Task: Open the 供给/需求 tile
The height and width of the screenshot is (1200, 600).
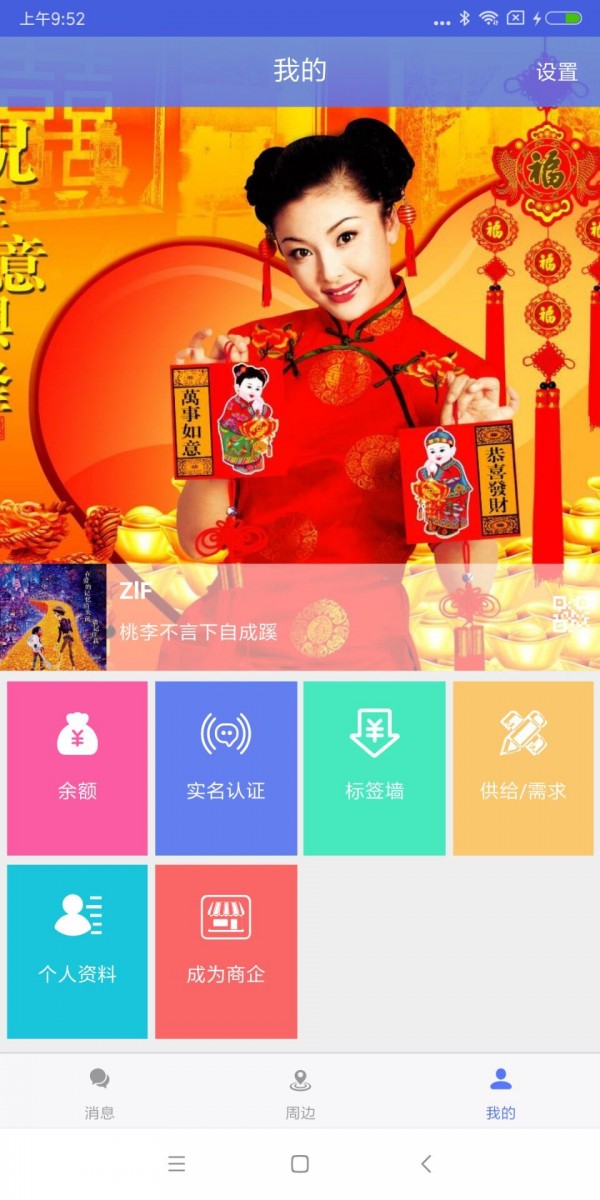Action: 523,768
